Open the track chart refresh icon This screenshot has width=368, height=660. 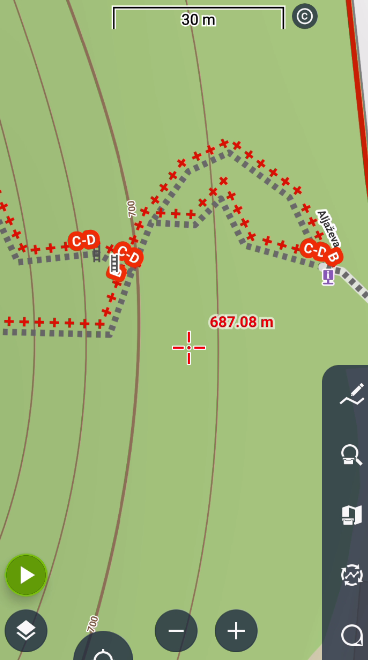coord(352,575)
